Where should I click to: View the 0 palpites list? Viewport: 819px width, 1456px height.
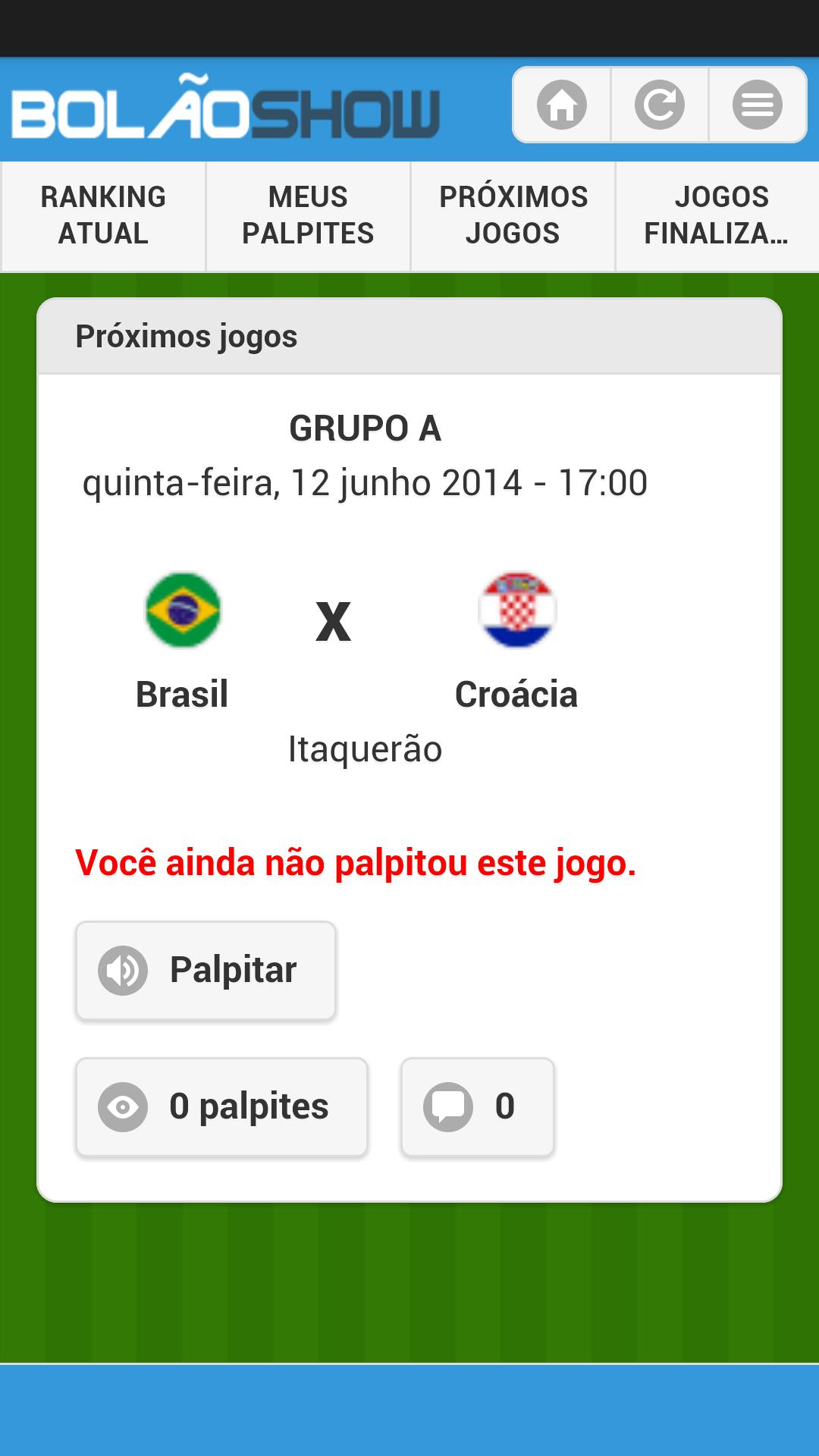(221, 1106)
